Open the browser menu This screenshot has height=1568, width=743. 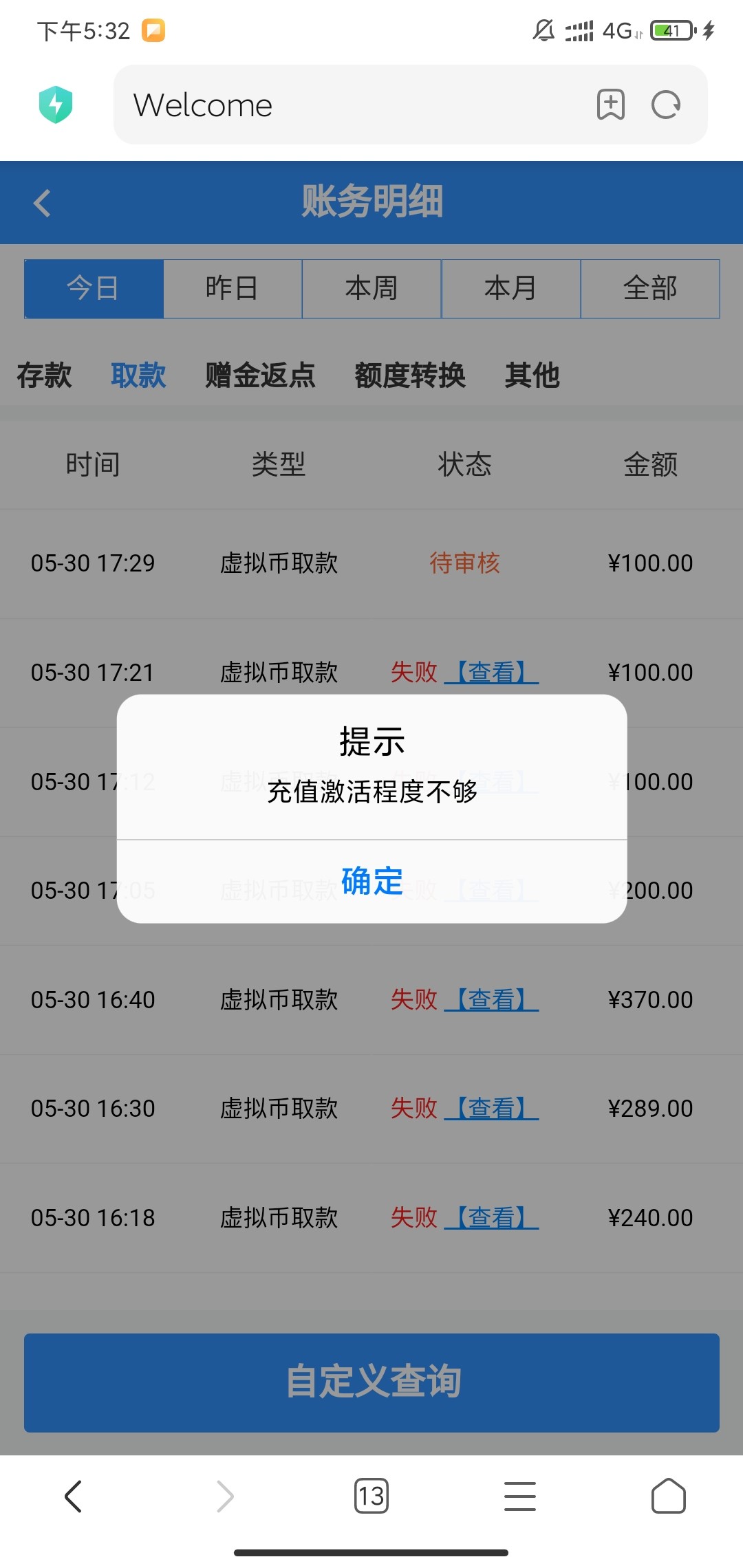(519, 1496)
